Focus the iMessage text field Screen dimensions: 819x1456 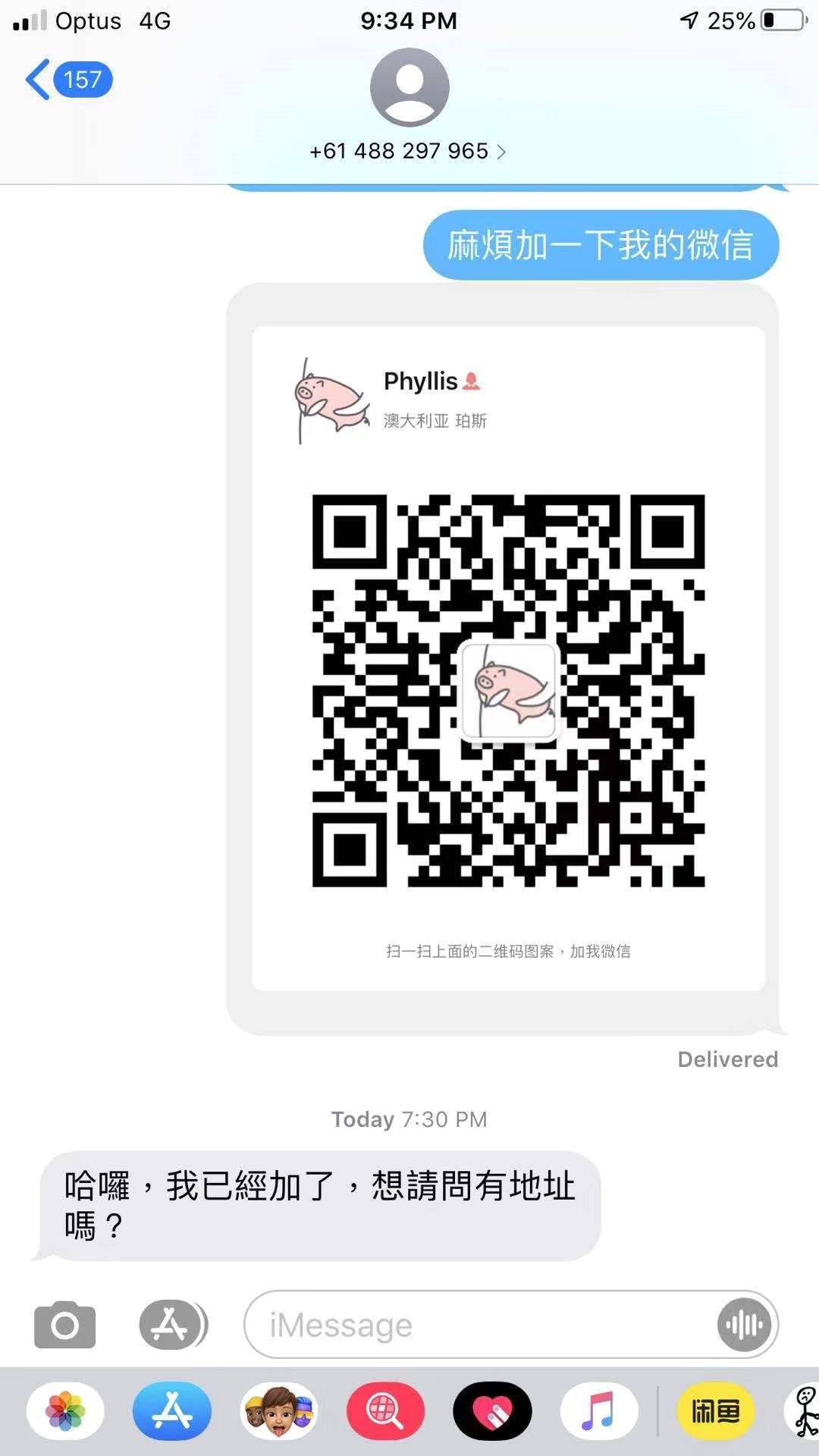point(478,1325)
